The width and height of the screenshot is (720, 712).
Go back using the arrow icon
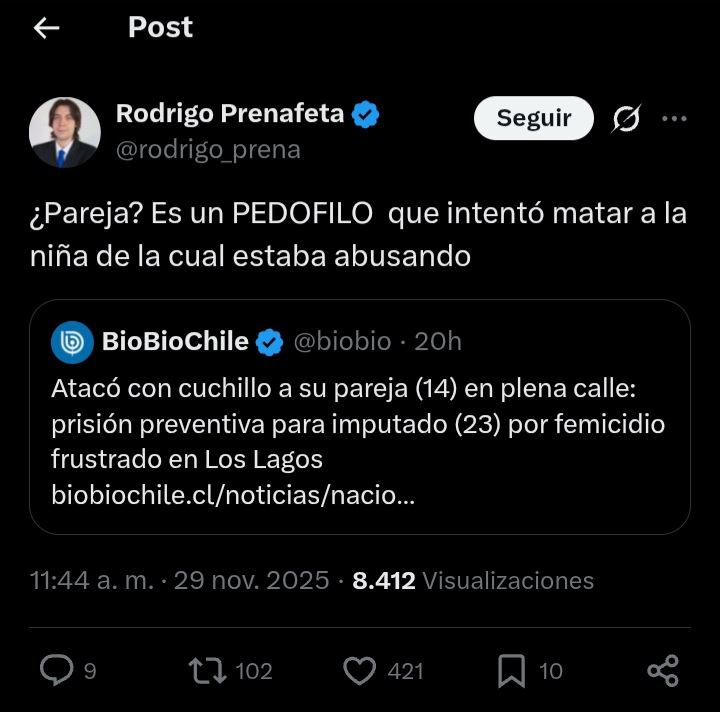pyautogui.click(x=46, y=29)
